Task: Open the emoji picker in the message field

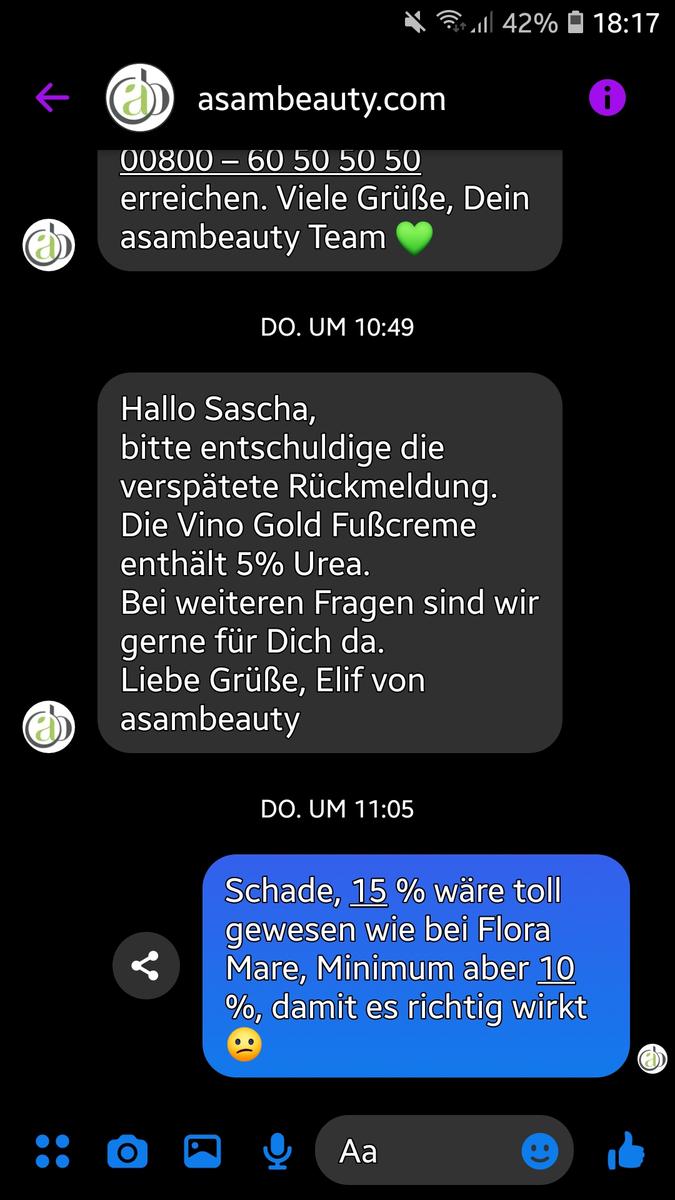Action: pyautogui.click(x=540, y=1152)
